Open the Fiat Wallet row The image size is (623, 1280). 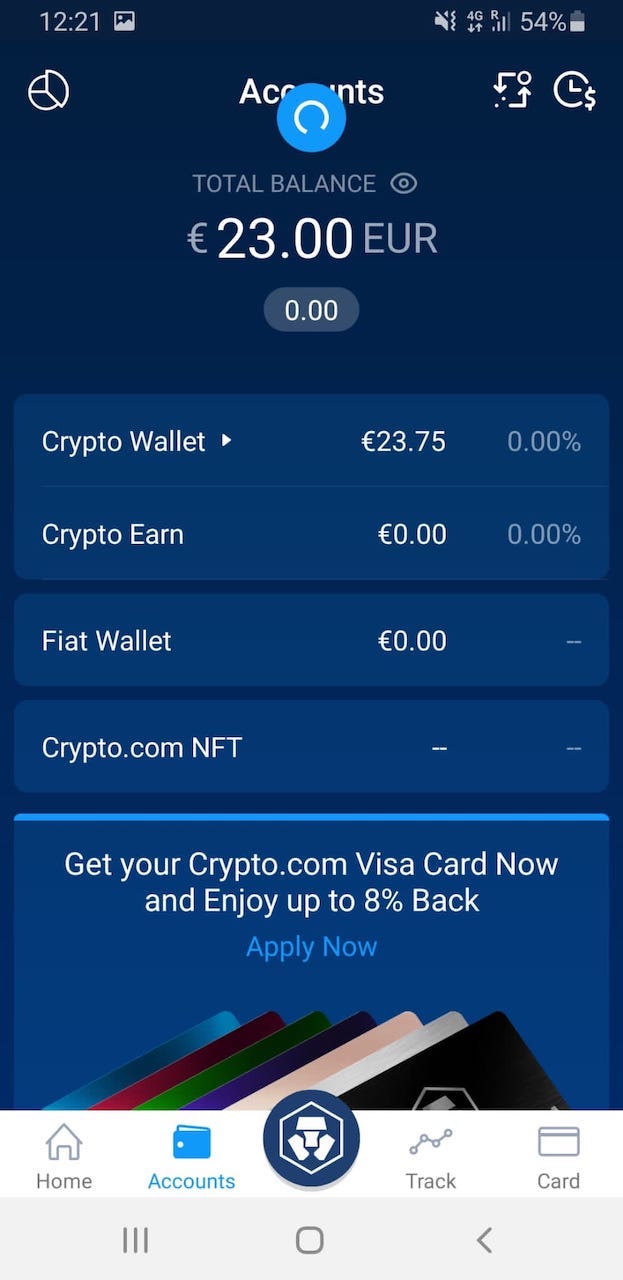tap(311, 640)
